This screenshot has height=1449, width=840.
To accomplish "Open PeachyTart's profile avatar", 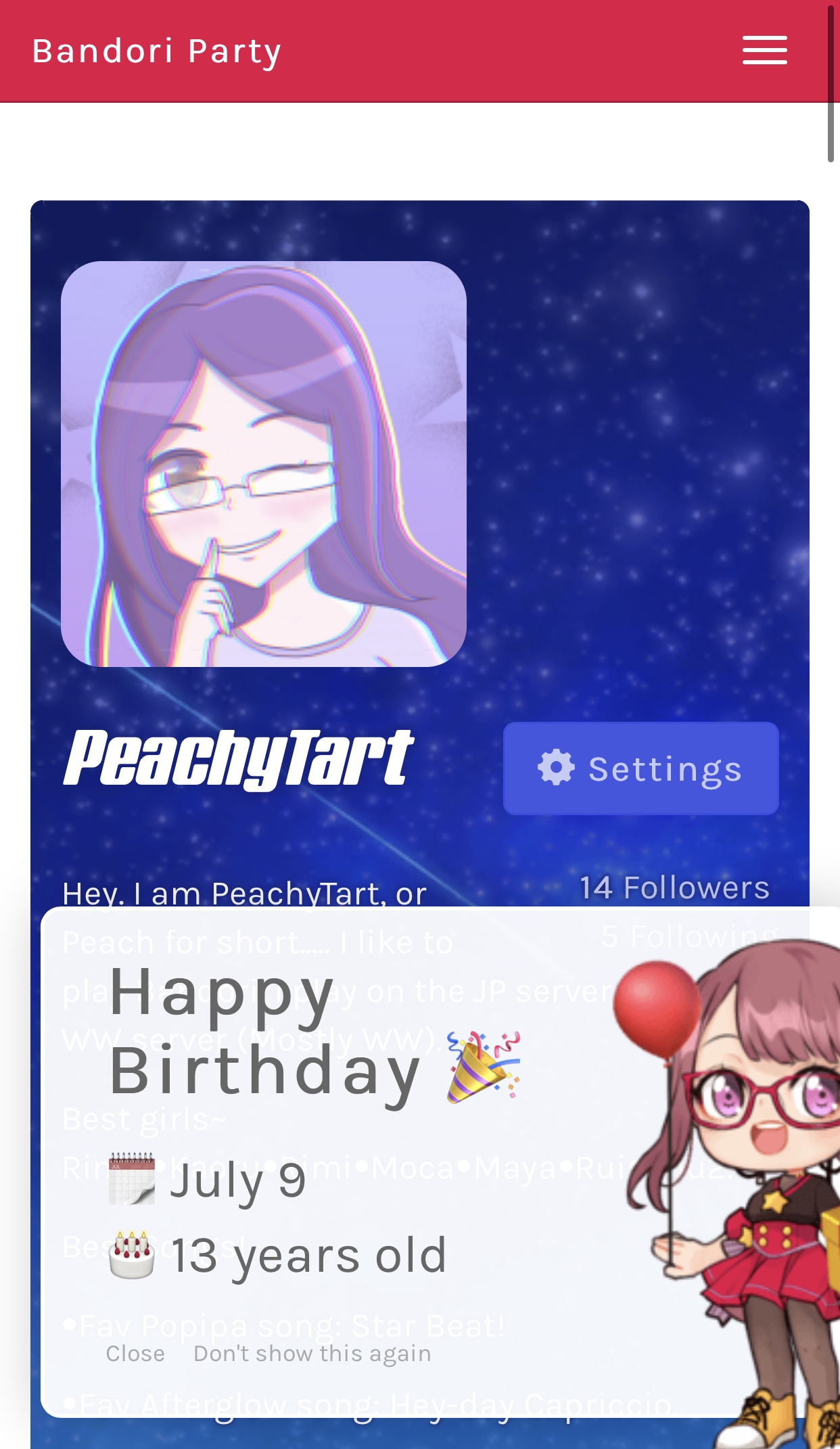I will 264,464.
